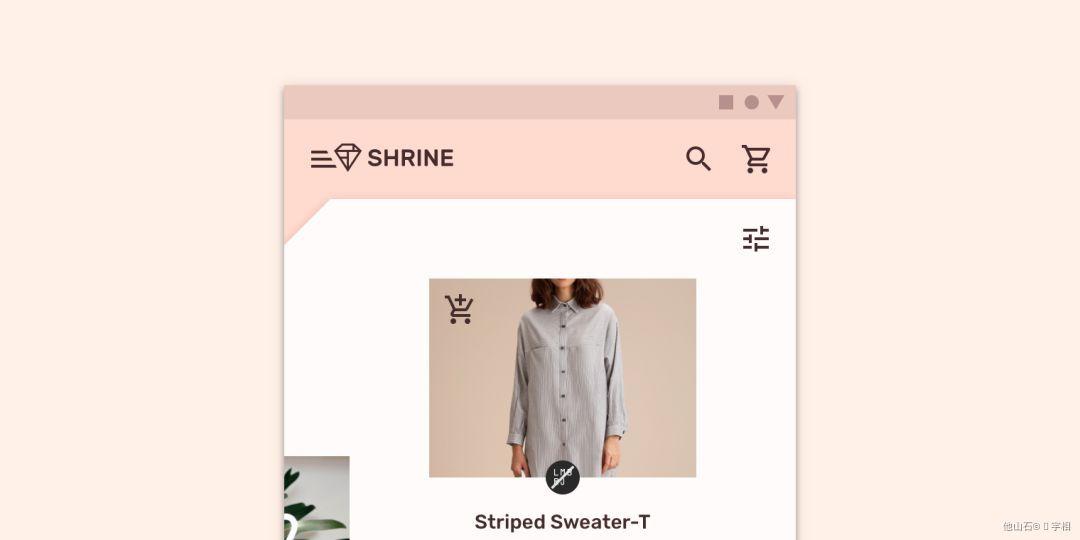Open the filter options icon

tap(756, 239)
